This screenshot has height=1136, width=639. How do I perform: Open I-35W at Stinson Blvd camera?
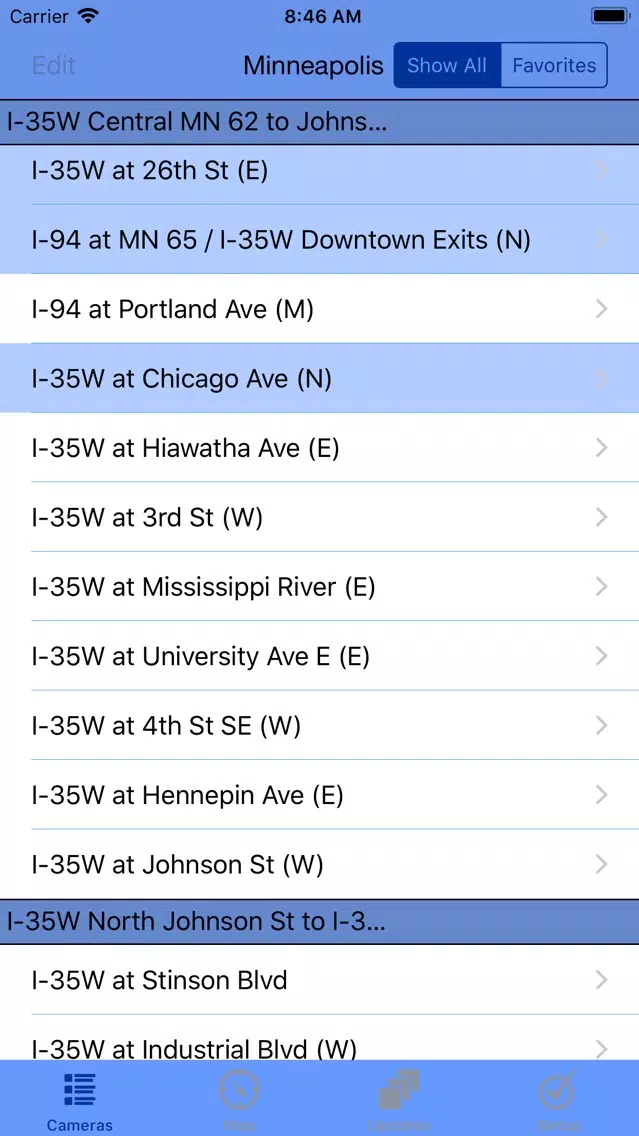[320, 980]
